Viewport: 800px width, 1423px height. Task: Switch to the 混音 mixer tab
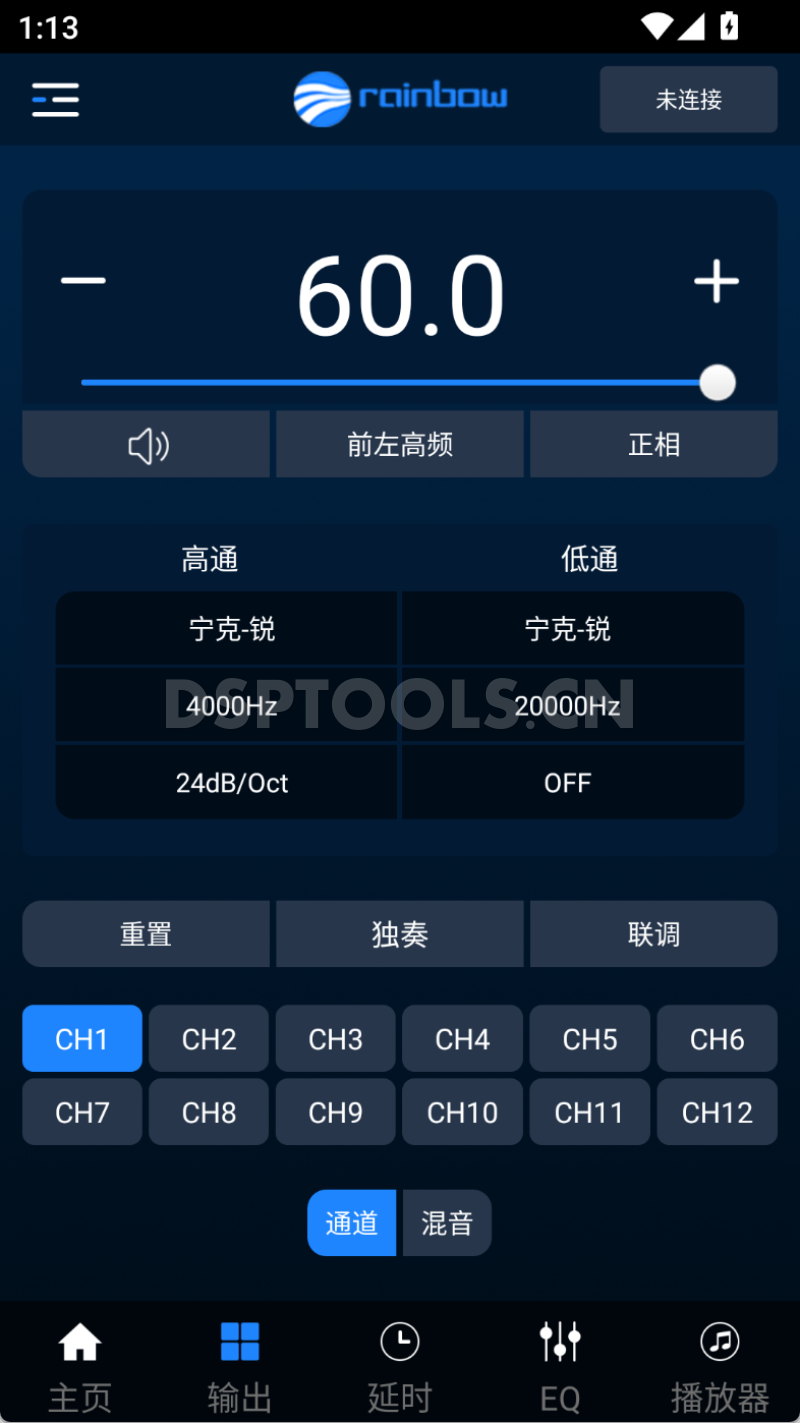(x=446, y=1222)
